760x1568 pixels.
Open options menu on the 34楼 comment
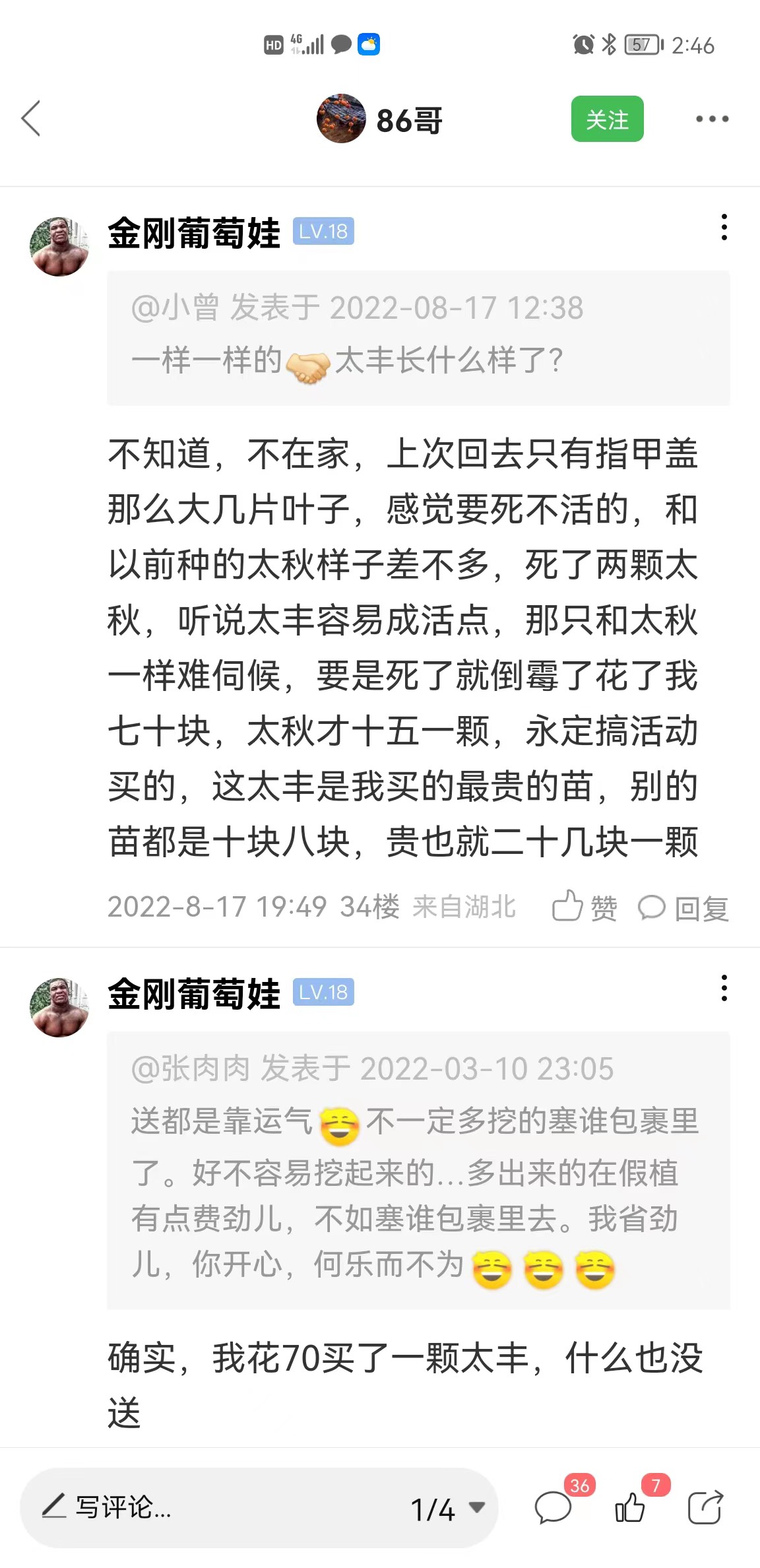point(724,227)
